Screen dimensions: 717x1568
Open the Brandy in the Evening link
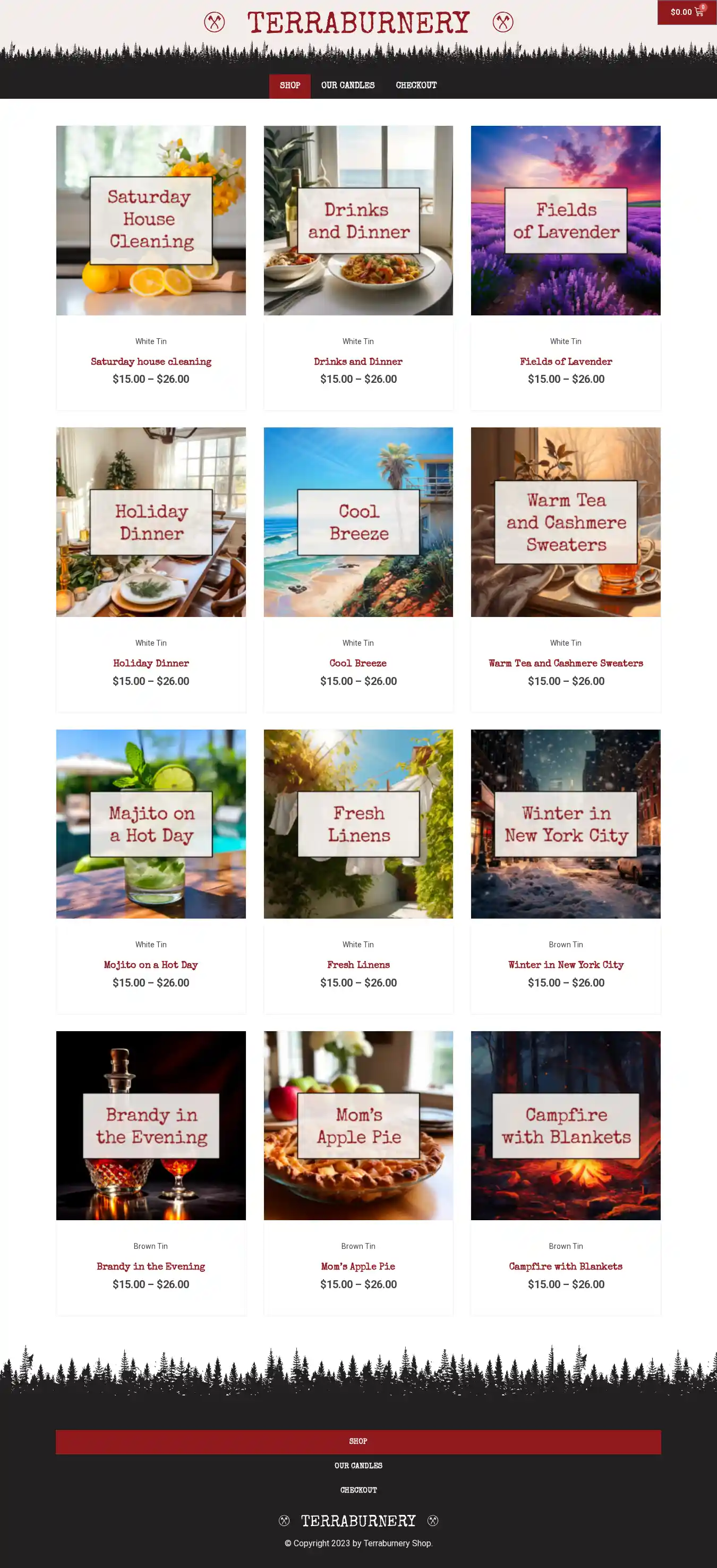coord(151,1266)
